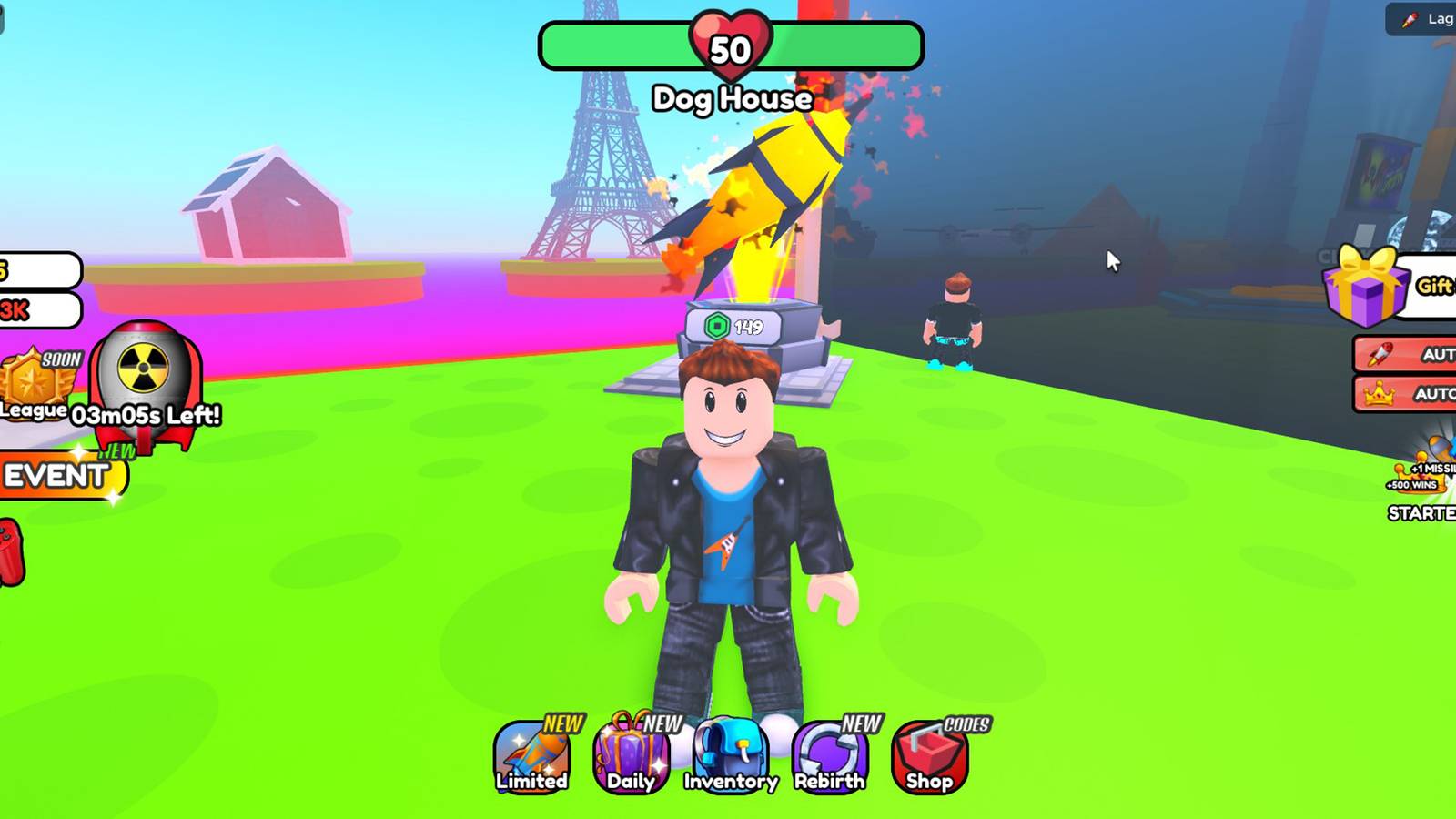This screenshot has width=1456, height=819.
Task: Buy the rocket priced 149 Robux
Action: (x=734, y=327)
